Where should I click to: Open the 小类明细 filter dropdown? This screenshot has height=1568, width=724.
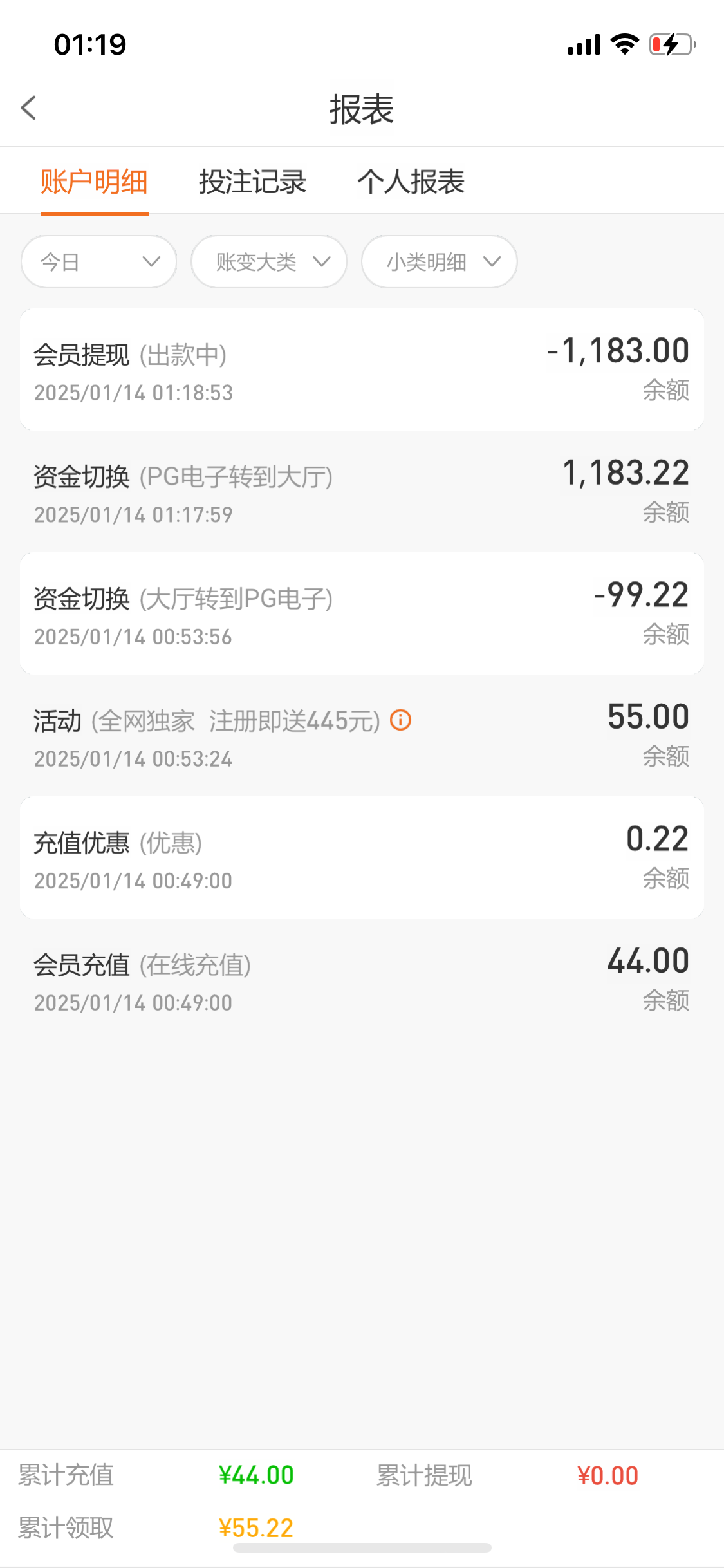tap(440, 261)
